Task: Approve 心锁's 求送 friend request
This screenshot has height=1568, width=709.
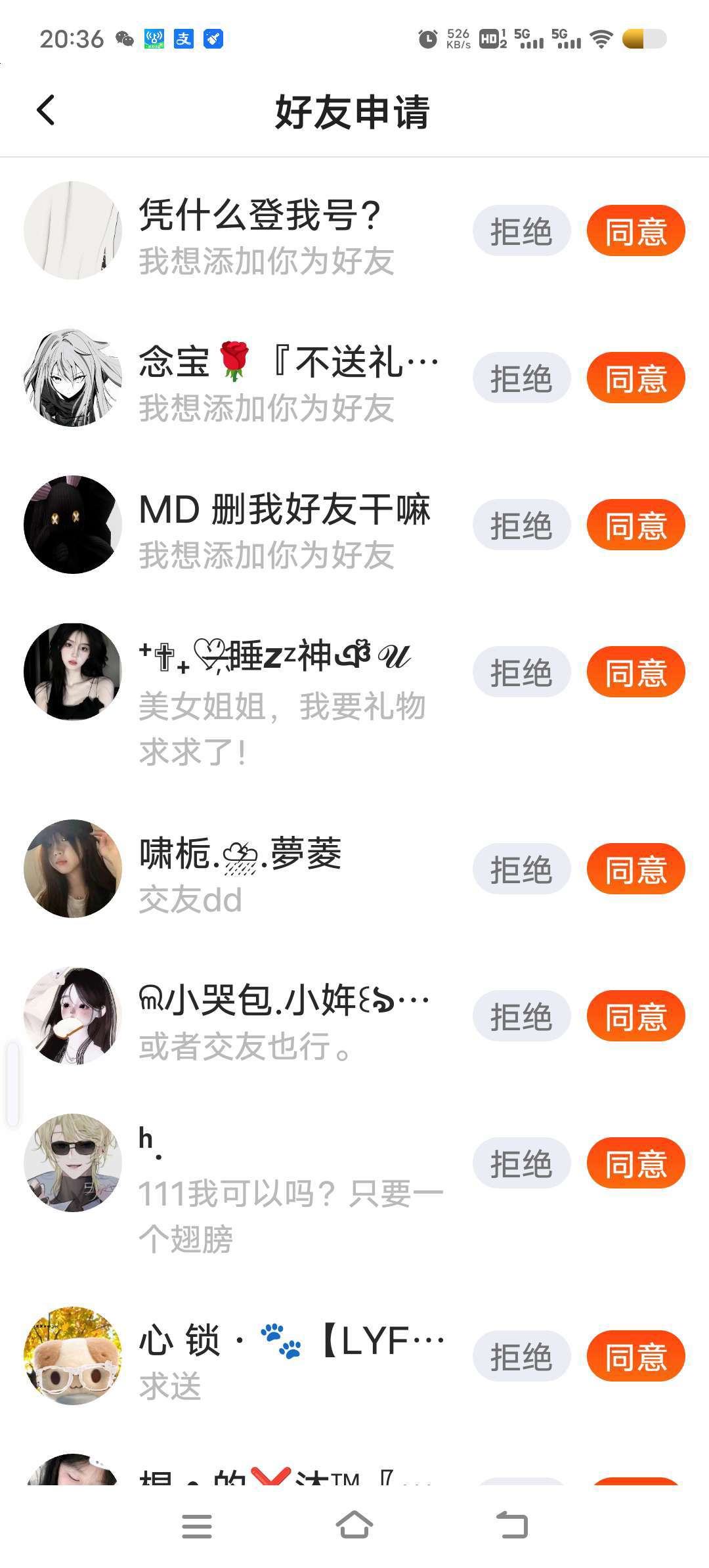Action: (x=635, y=1357)
